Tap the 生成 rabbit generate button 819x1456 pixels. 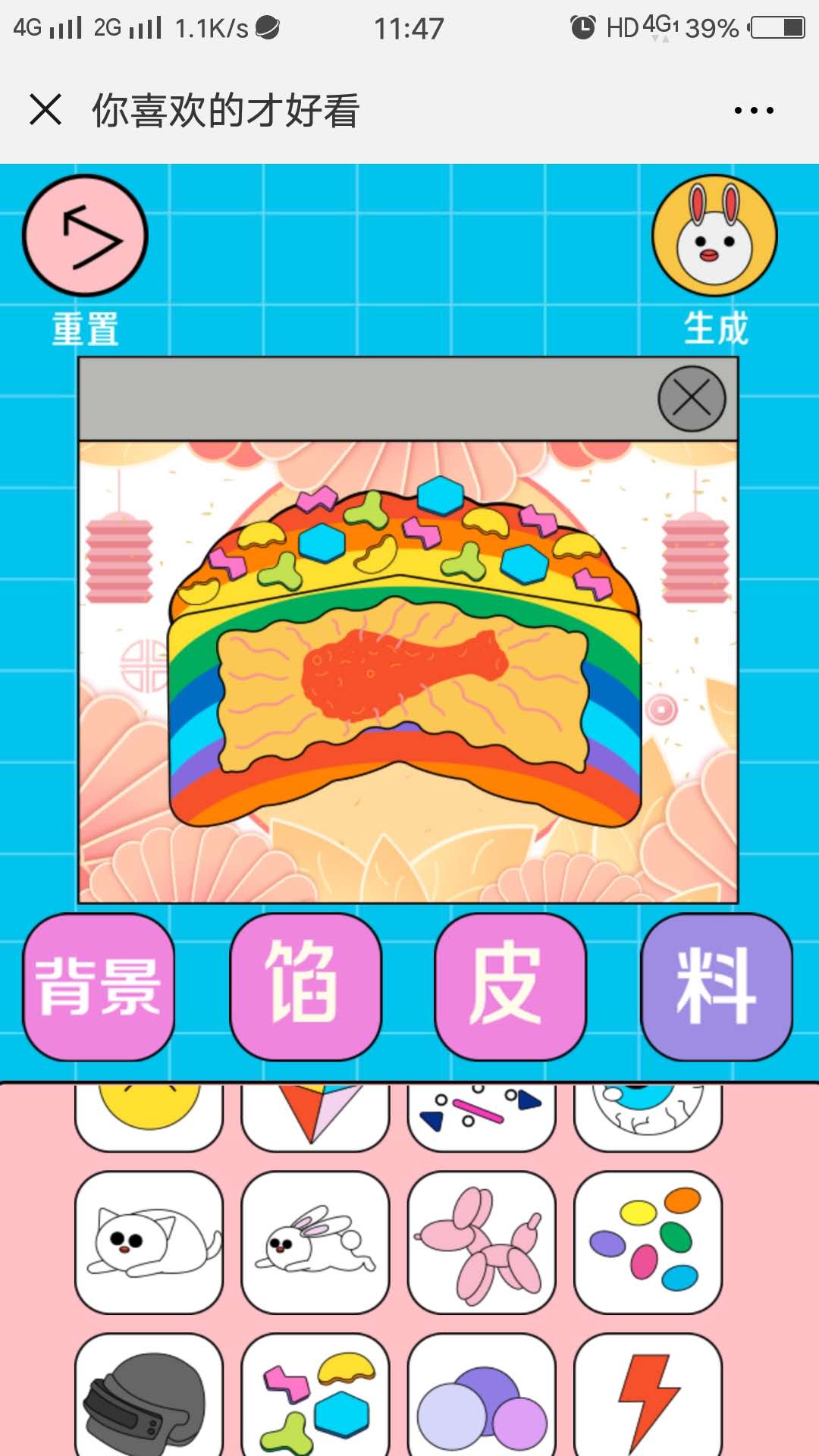714,237
